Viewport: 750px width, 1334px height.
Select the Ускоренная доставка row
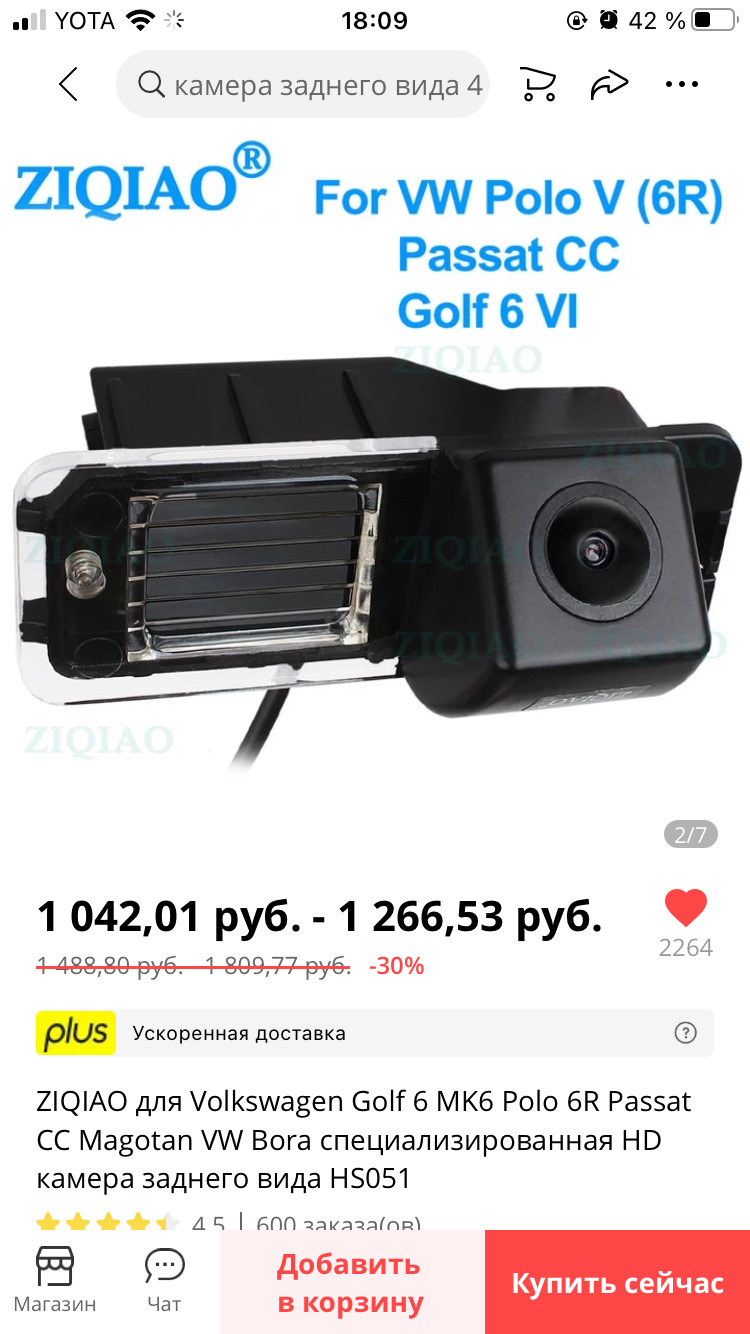(x=375, y=1032)
